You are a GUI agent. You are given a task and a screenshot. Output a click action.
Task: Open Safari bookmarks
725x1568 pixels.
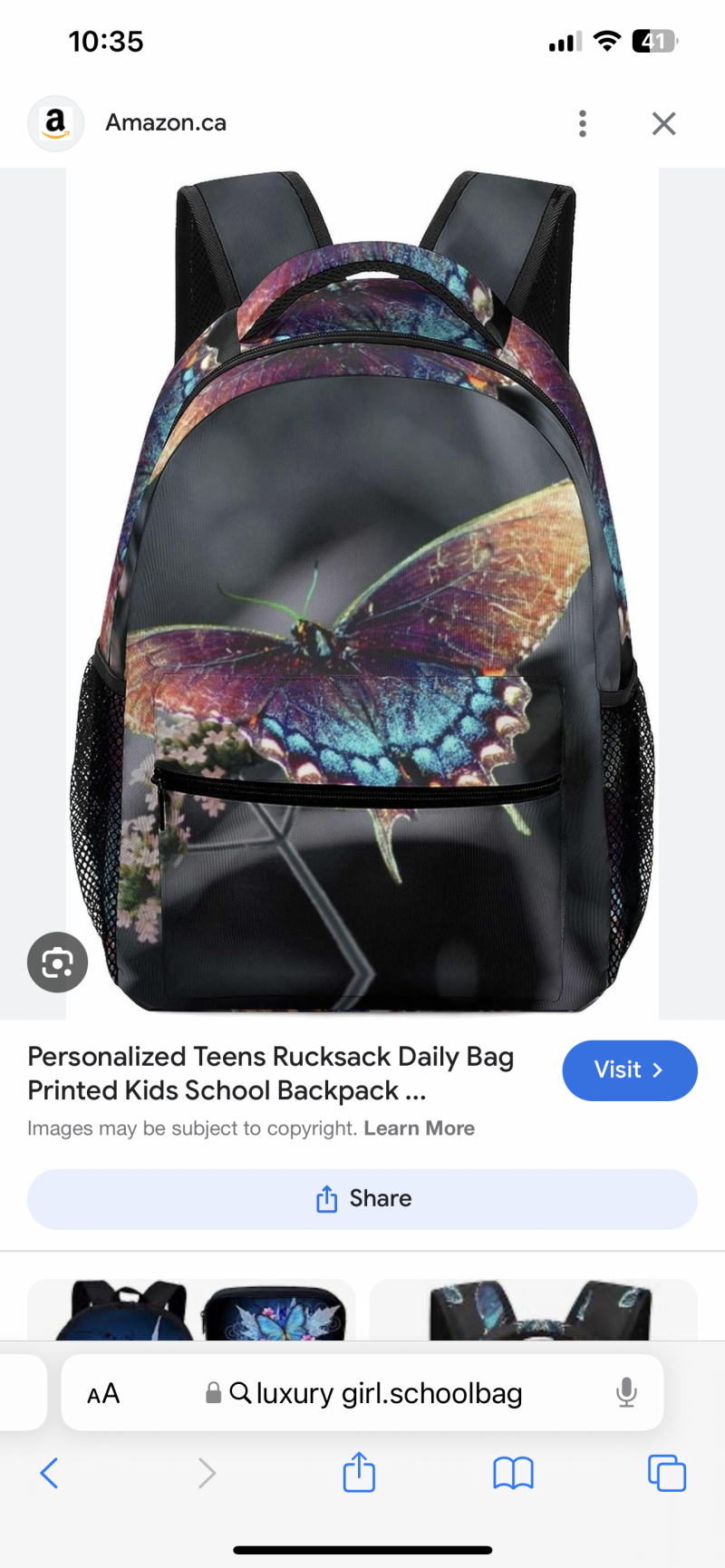coord(513,1473)
